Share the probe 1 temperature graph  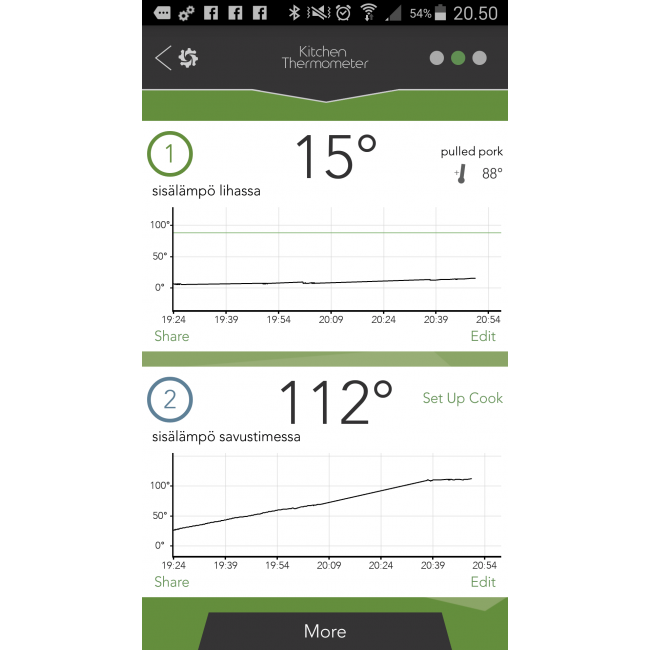click(172, 336)
